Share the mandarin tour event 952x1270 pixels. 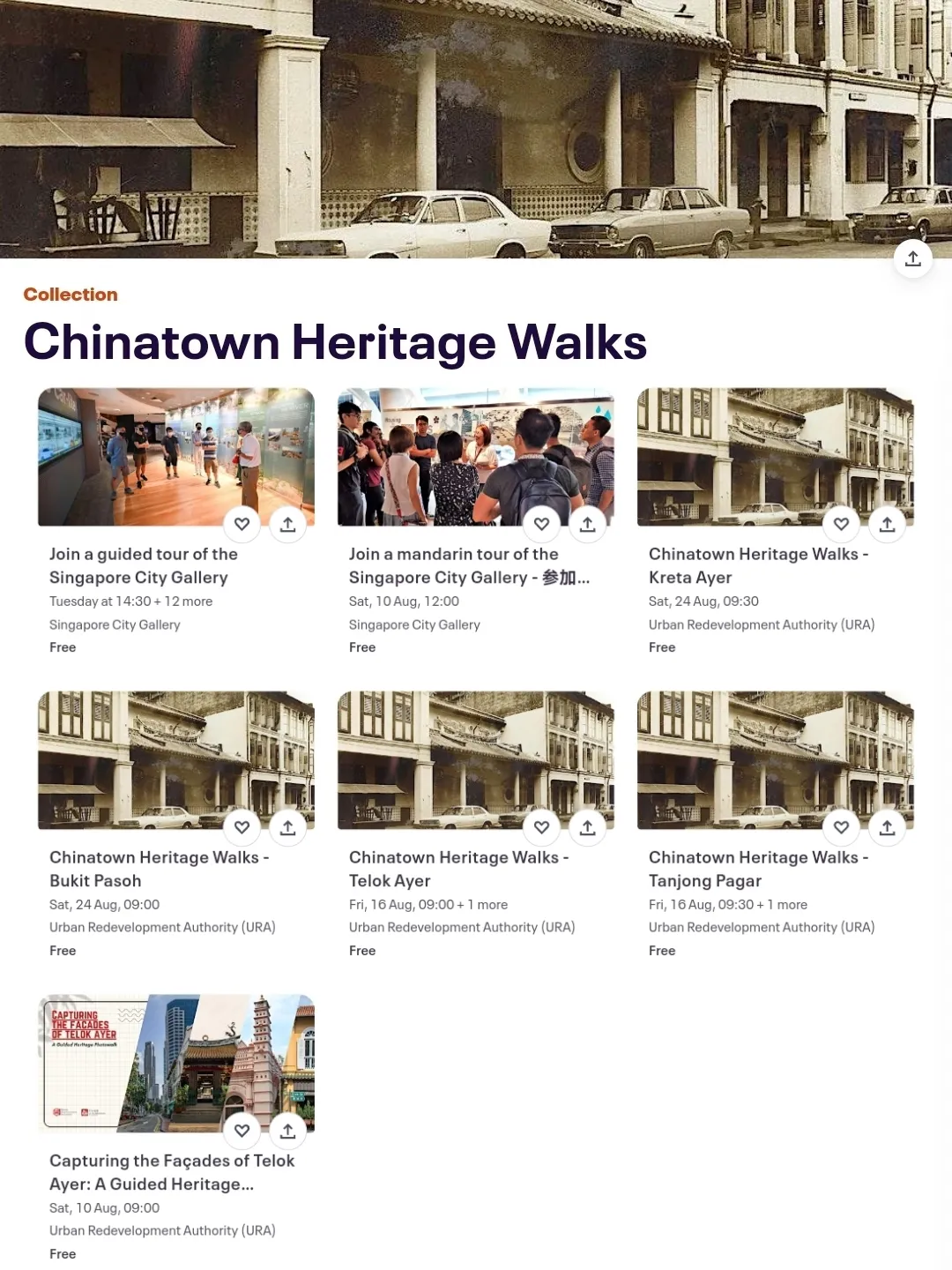coord(587,525)
